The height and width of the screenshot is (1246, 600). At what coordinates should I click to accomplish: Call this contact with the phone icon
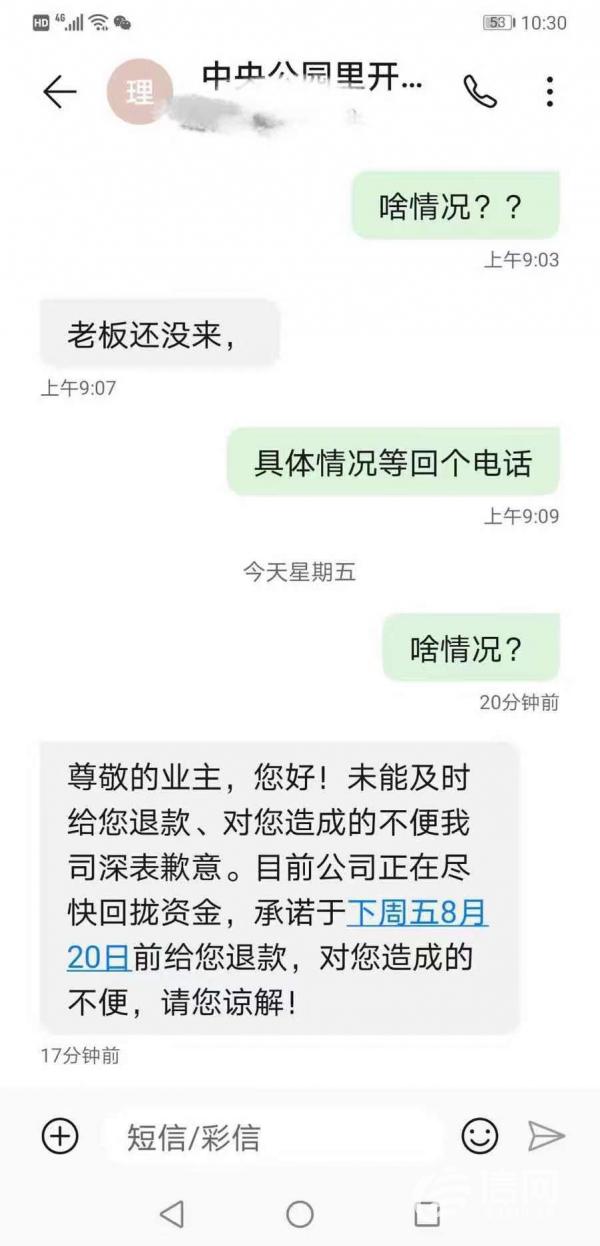click(x=480, y=92)
